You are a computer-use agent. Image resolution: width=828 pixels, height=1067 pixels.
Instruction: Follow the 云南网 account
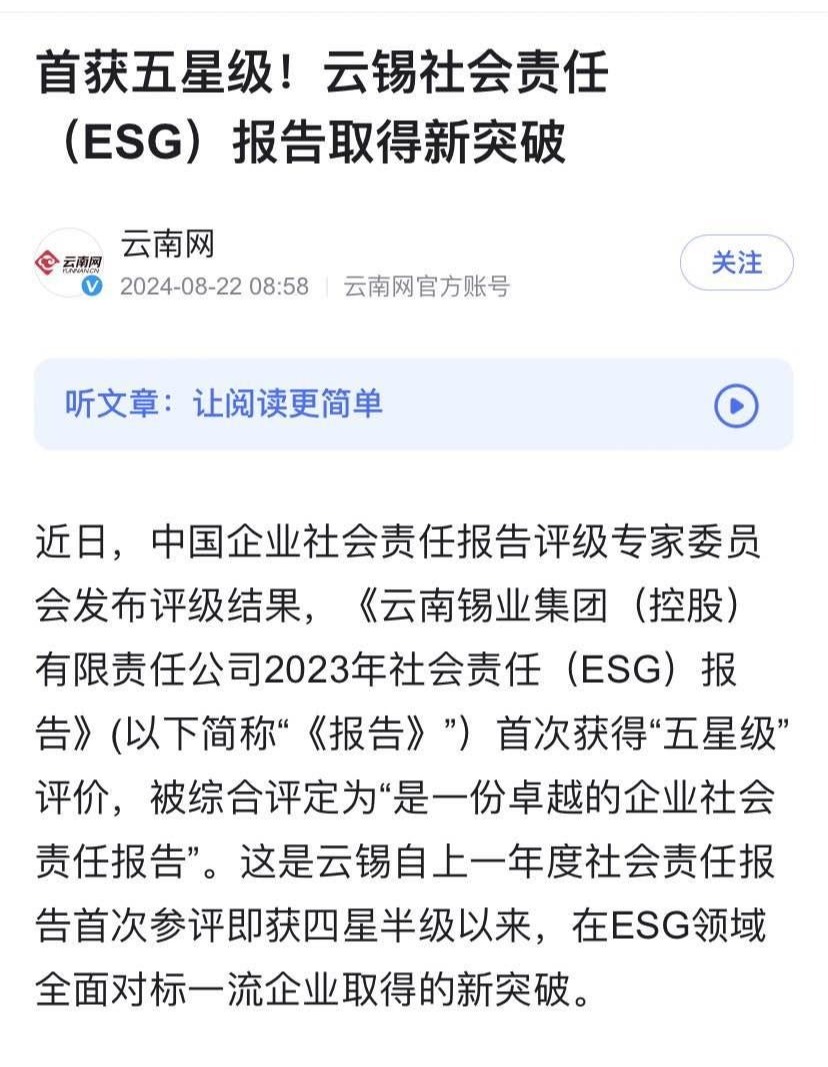tap(736, 264)
